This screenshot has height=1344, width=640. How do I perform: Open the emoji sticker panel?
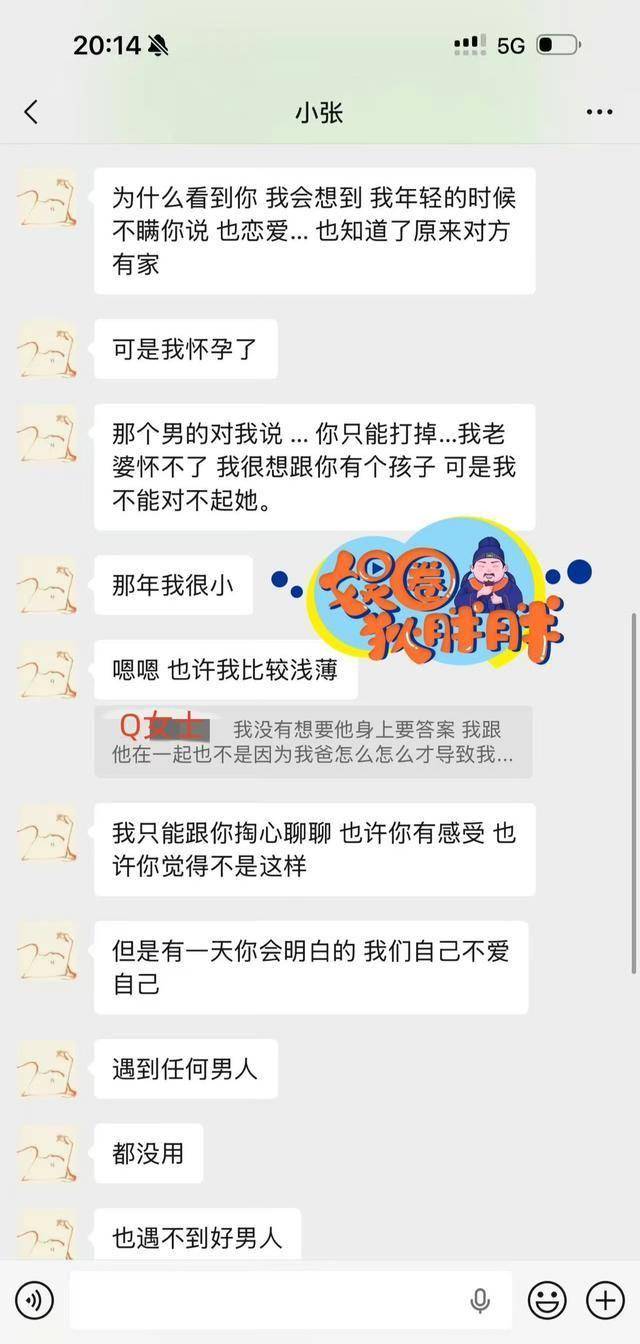547,1300
